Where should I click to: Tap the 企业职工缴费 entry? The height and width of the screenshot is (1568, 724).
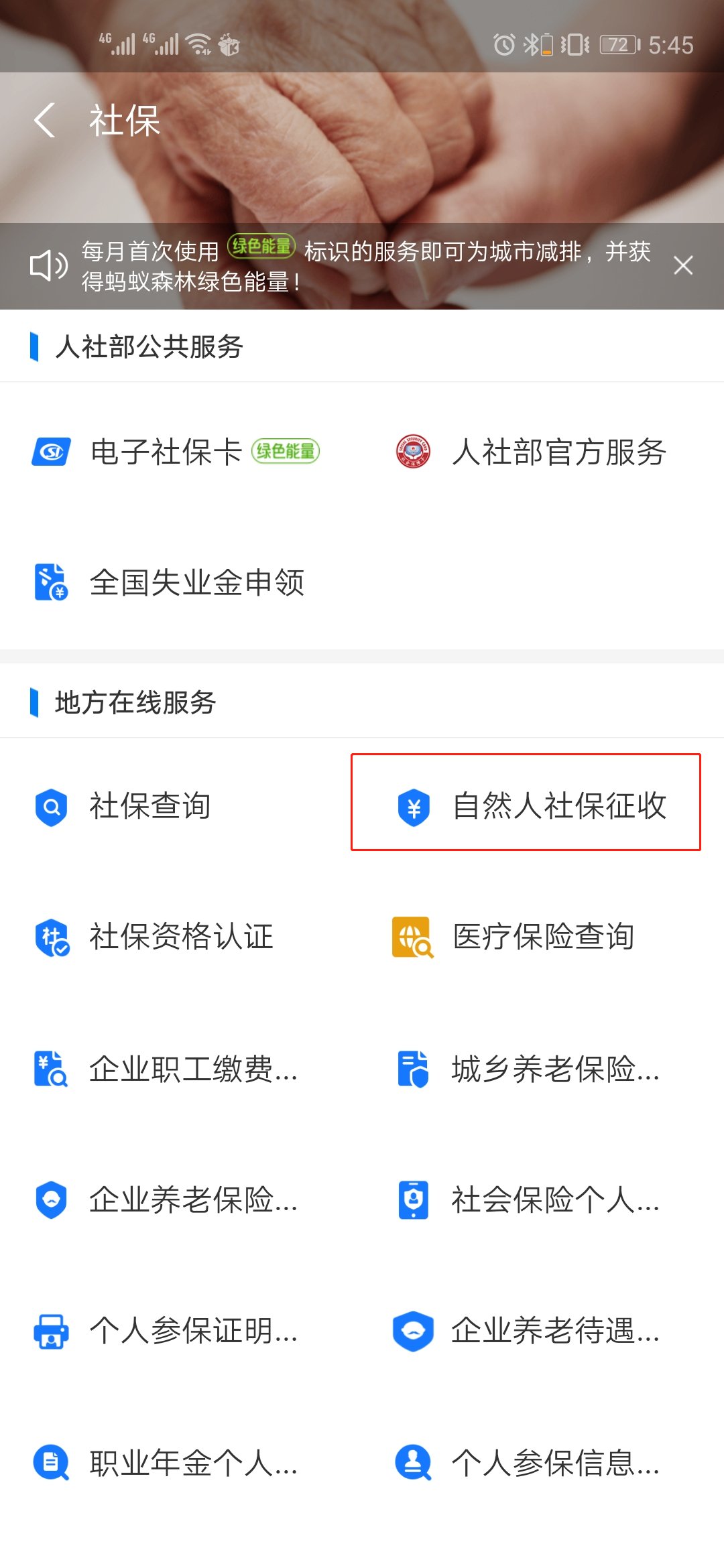tap(168, 1068)
